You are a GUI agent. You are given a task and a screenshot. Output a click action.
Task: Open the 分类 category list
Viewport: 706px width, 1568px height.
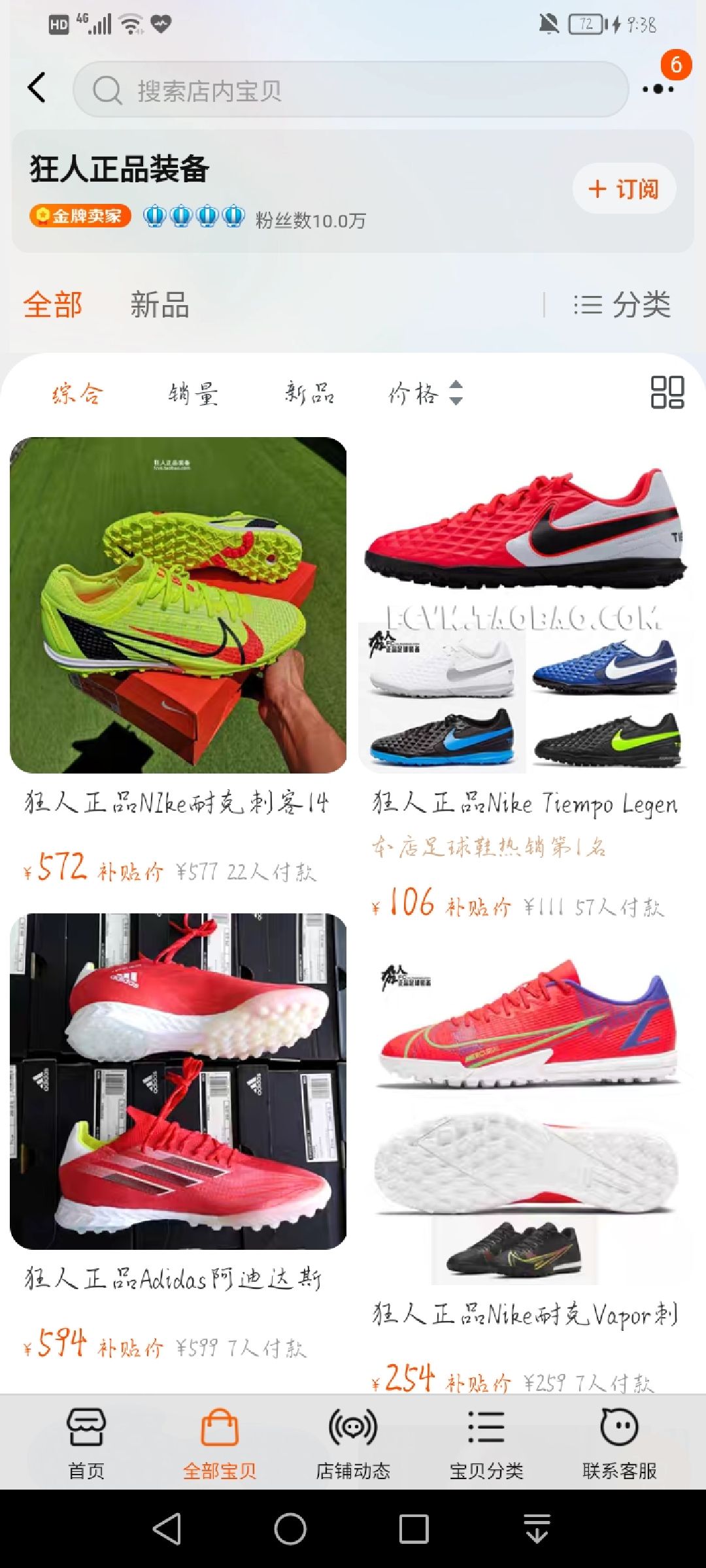pos(622,304)
